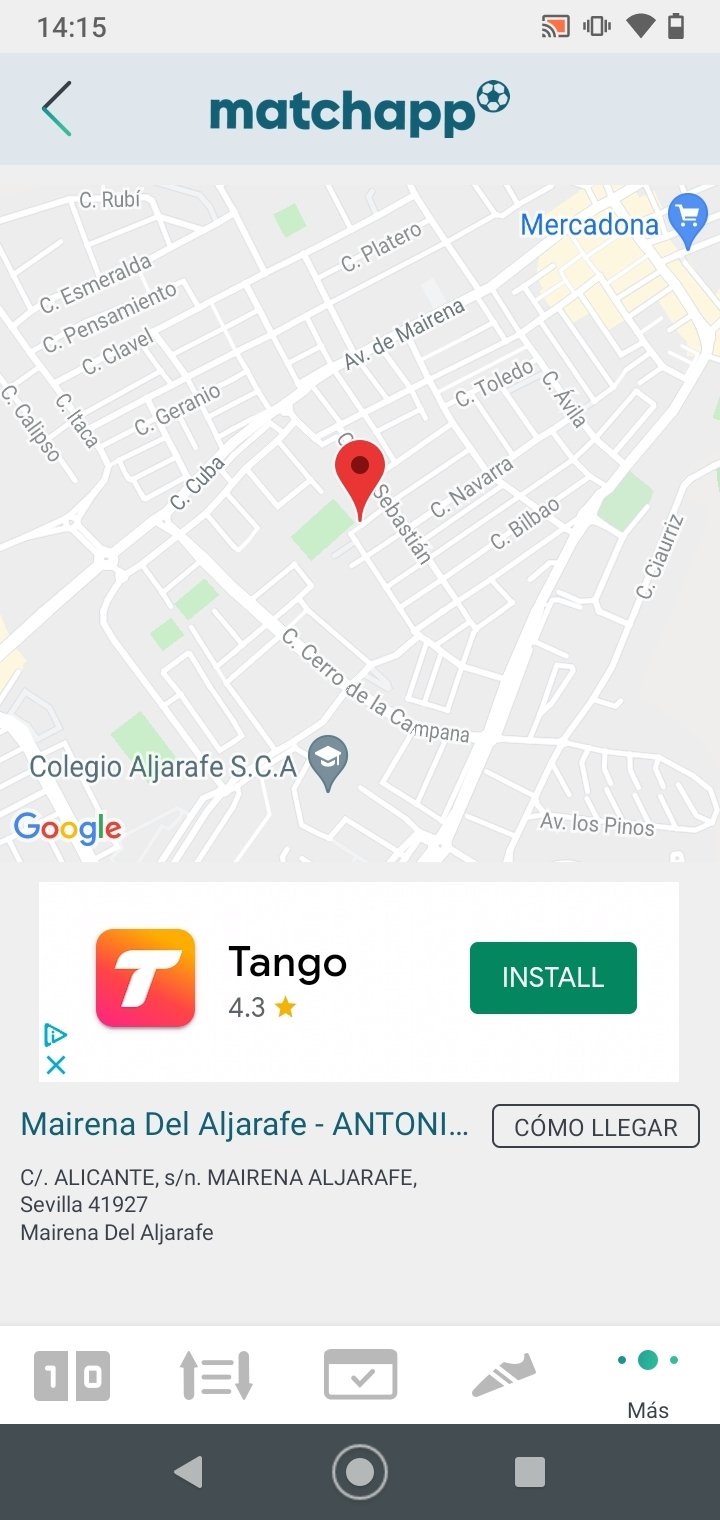The width and height of the screenshot is (720, 1520).
Task: Open the football boot tab
Action: pos(504,1375)
